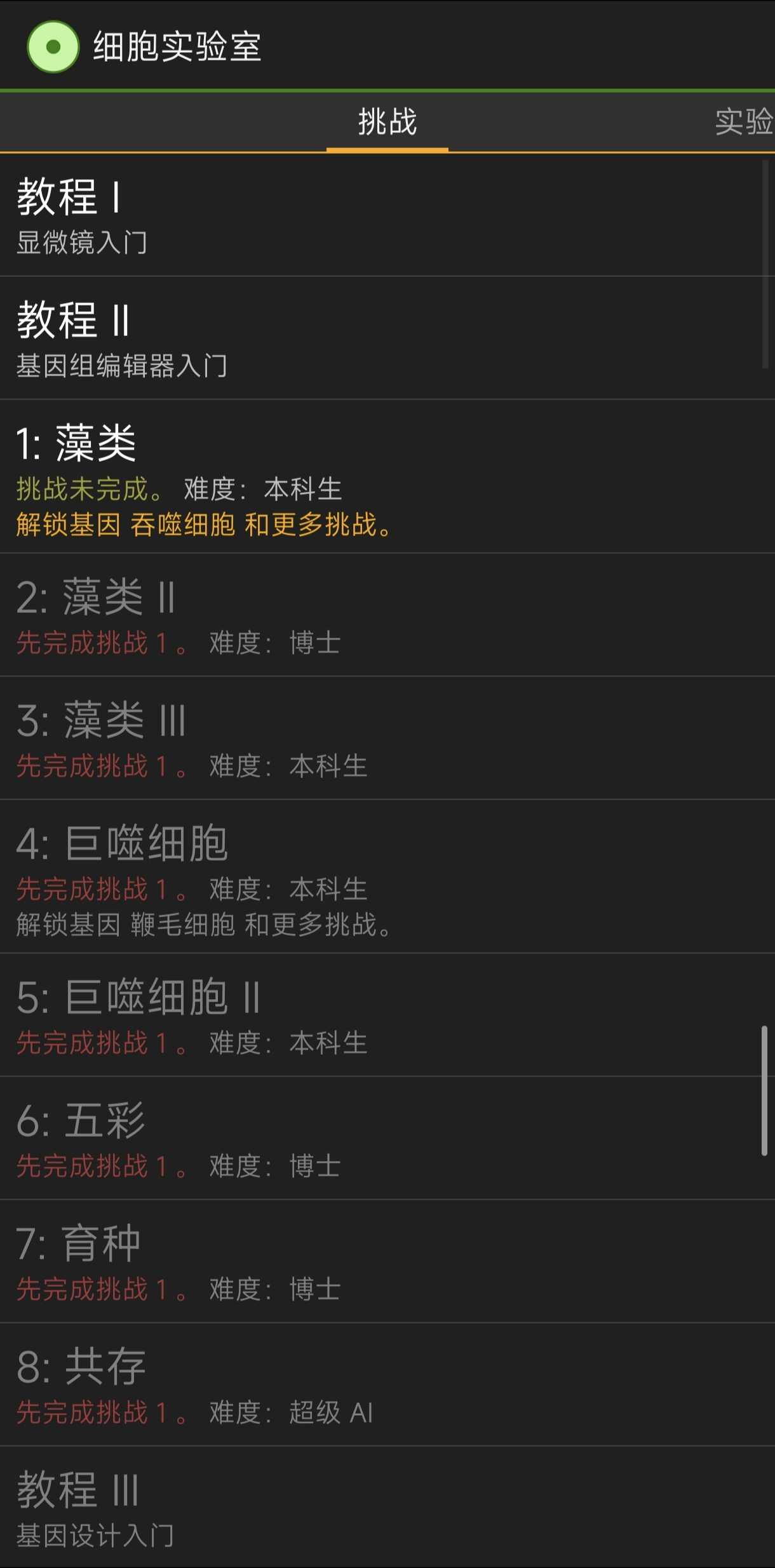Select the 挑战 tab
The image size is (775, 1568).
pyautogui.click(x=387, y=121)
